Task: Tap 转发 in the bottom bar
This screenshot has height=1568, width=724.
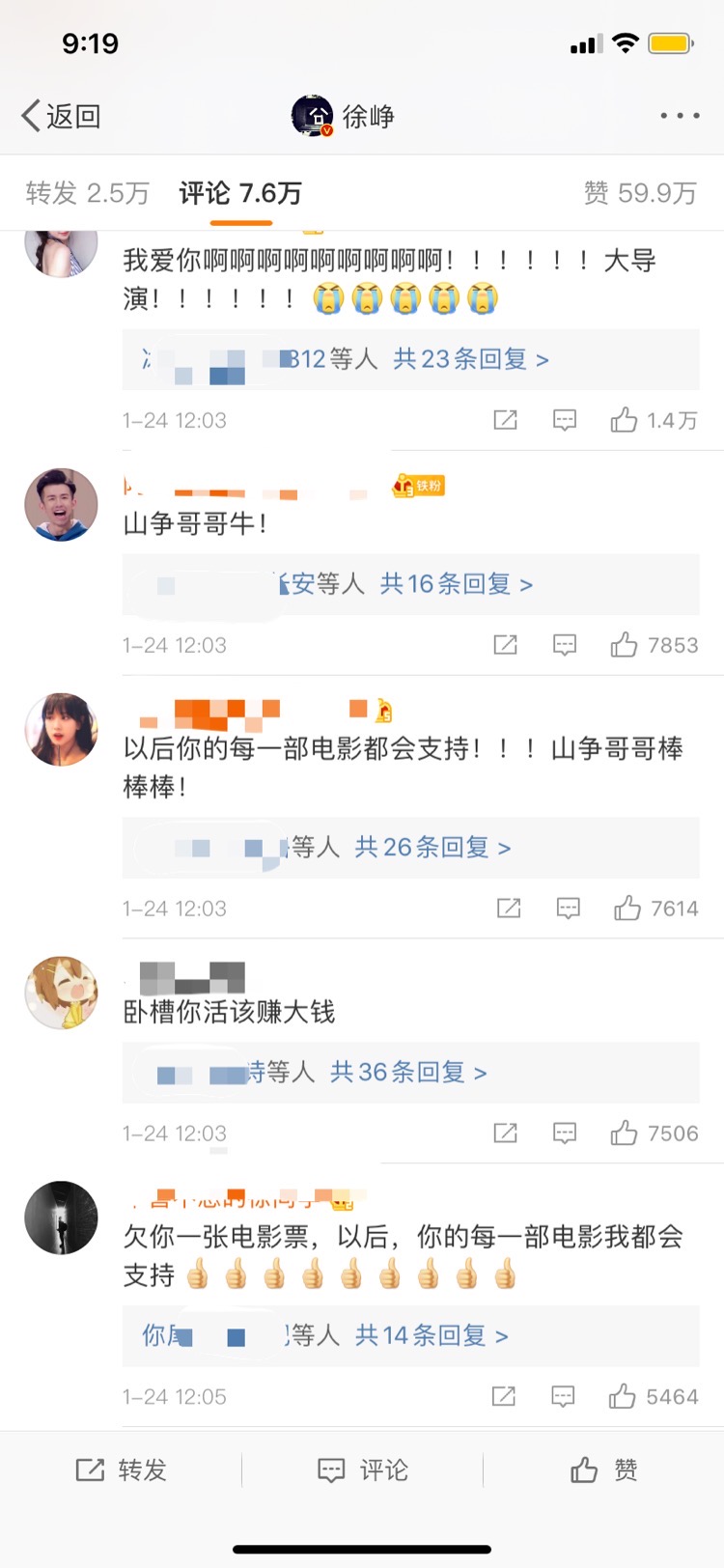Action: coord(121,1470)
